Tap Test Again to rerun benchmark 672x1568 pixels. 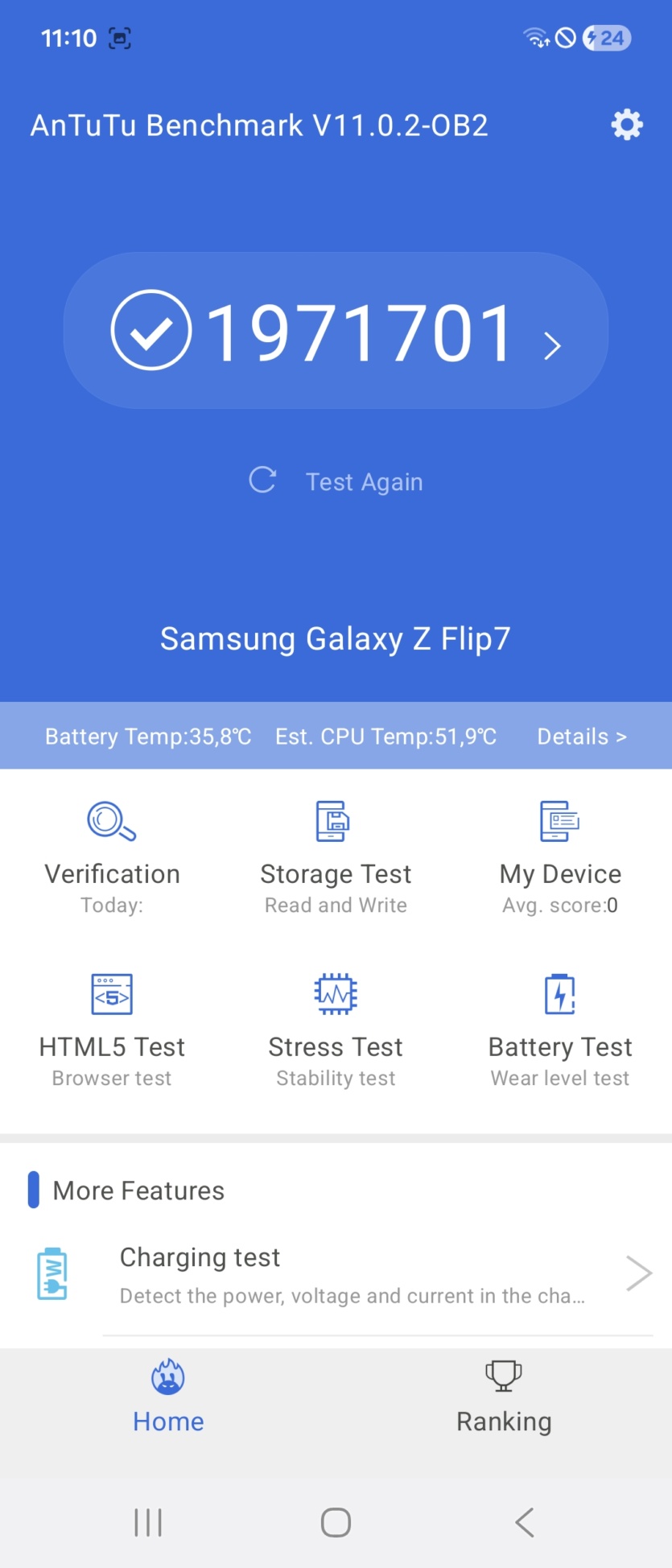pyautogui.click(x=336, y=481)
